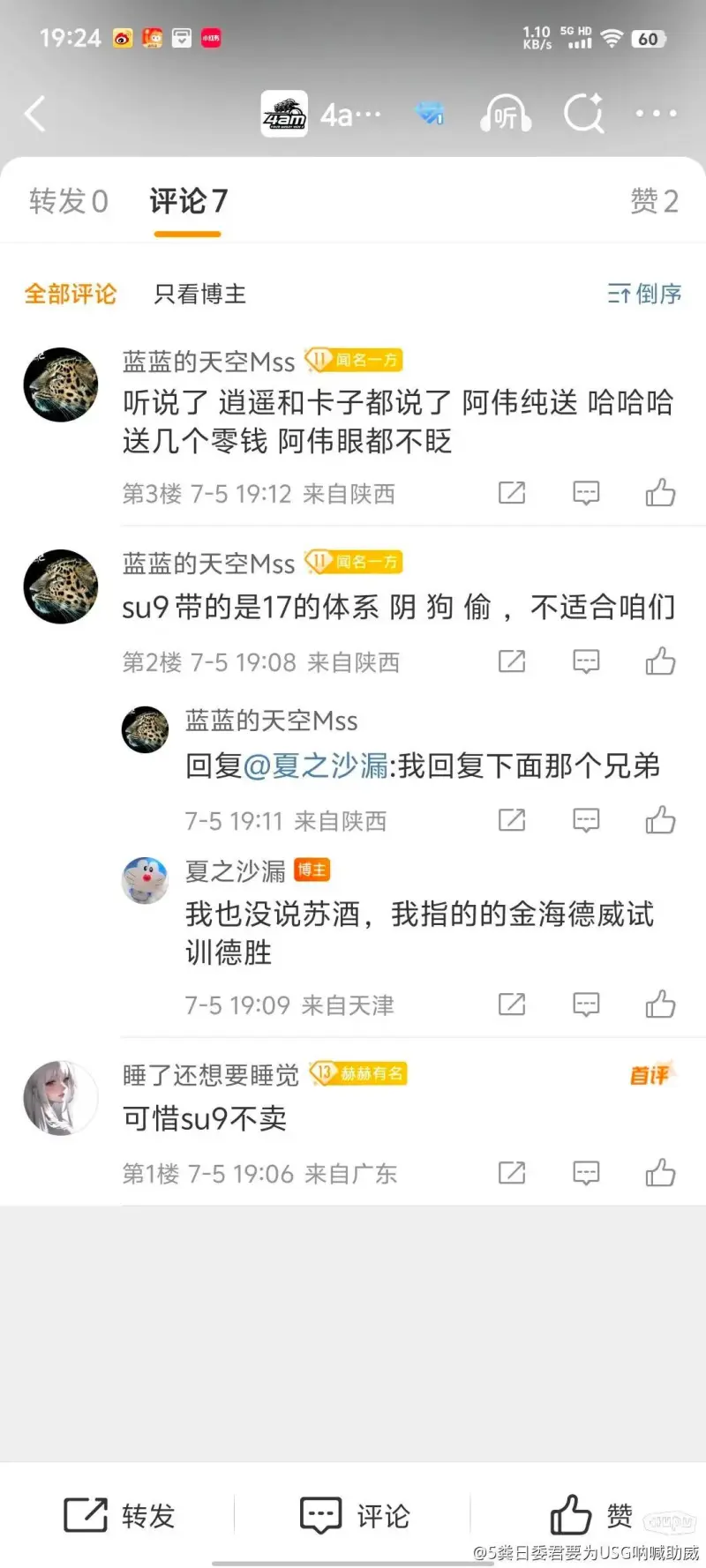Open the AI search icon
The image size is (706, 1568).
(583, 114)
